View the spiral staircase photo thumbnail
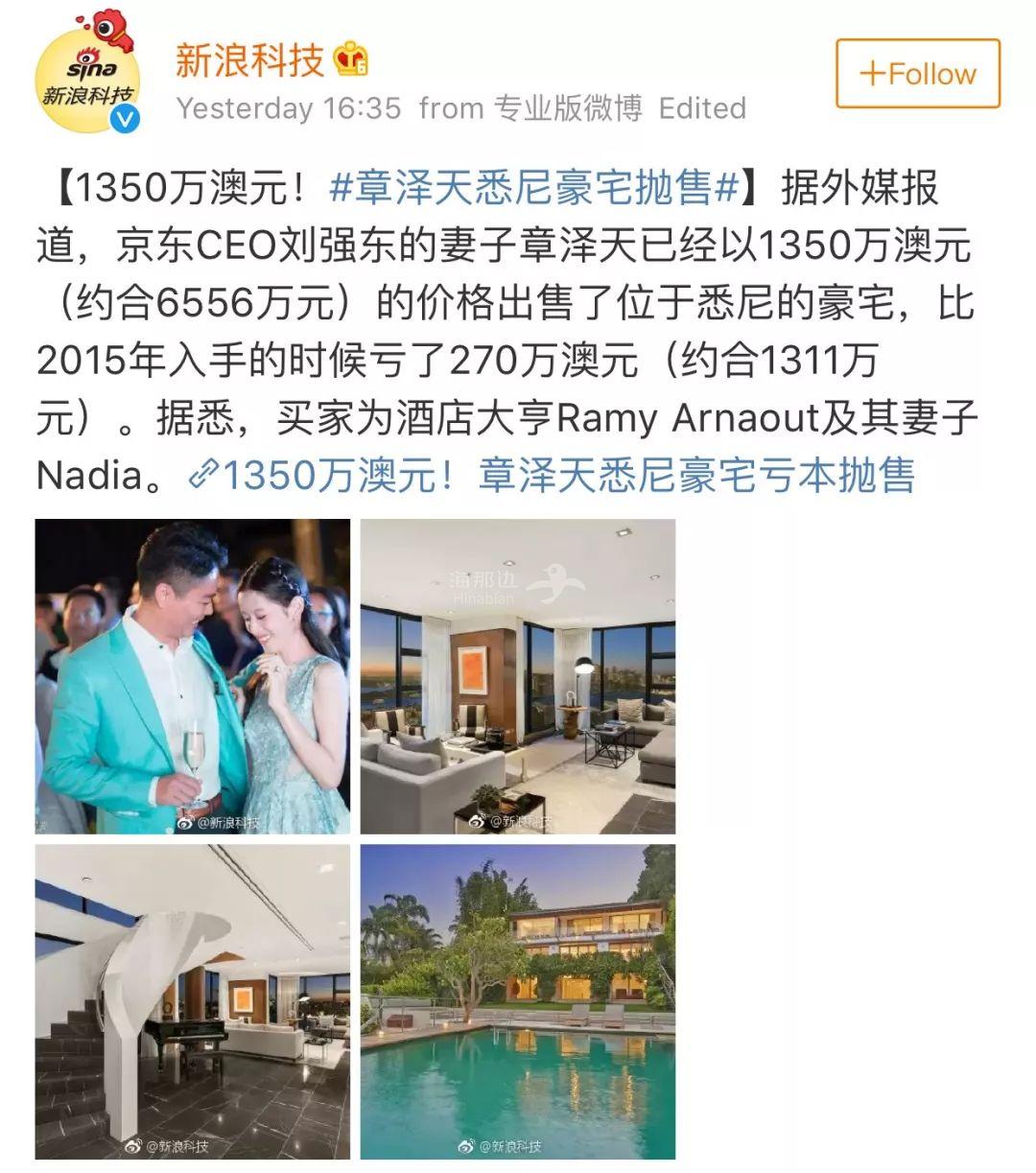Viewport: 1036px width, 1173px height. tap(193, 1001)
